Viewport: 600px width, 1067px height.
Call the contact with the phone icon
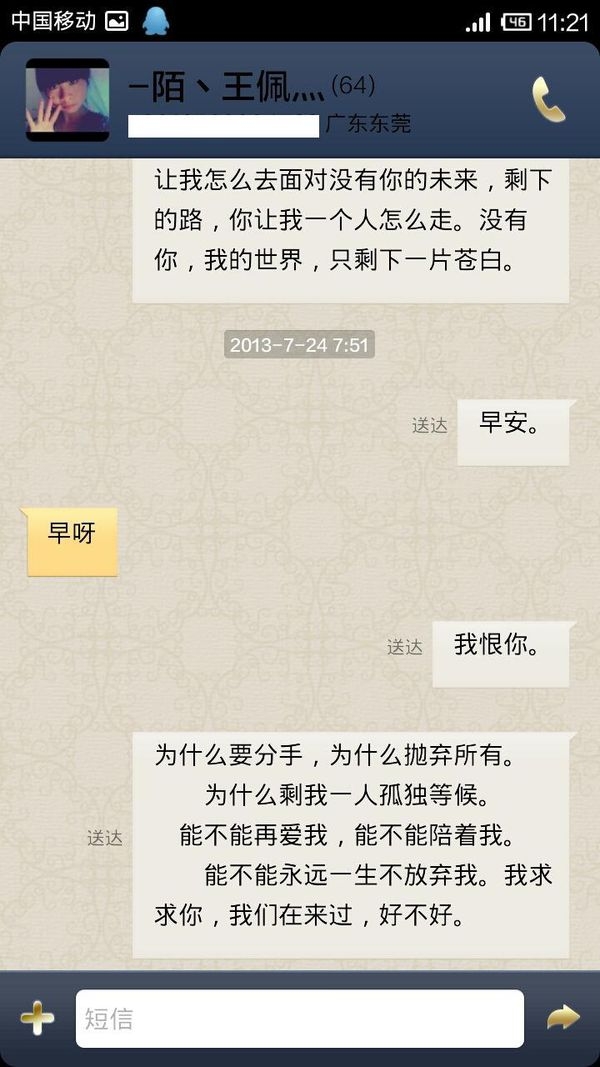[548, 100]
